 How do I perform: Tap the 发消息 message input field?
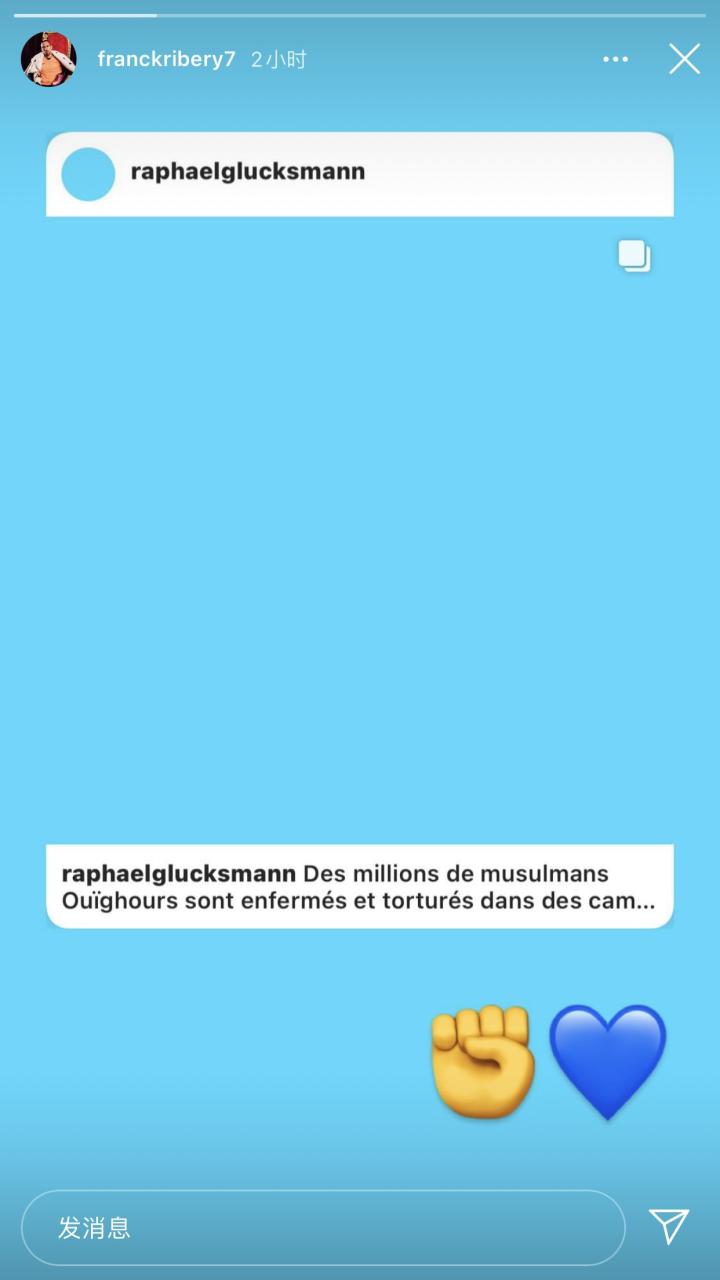[x=322, y=1227]
